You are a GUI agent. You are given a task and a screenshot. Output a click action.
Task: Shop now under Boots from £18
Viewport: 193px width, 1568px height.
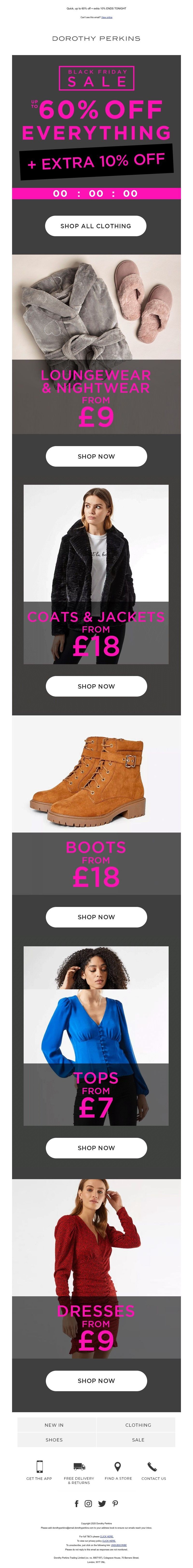click(x=96, y=917)
